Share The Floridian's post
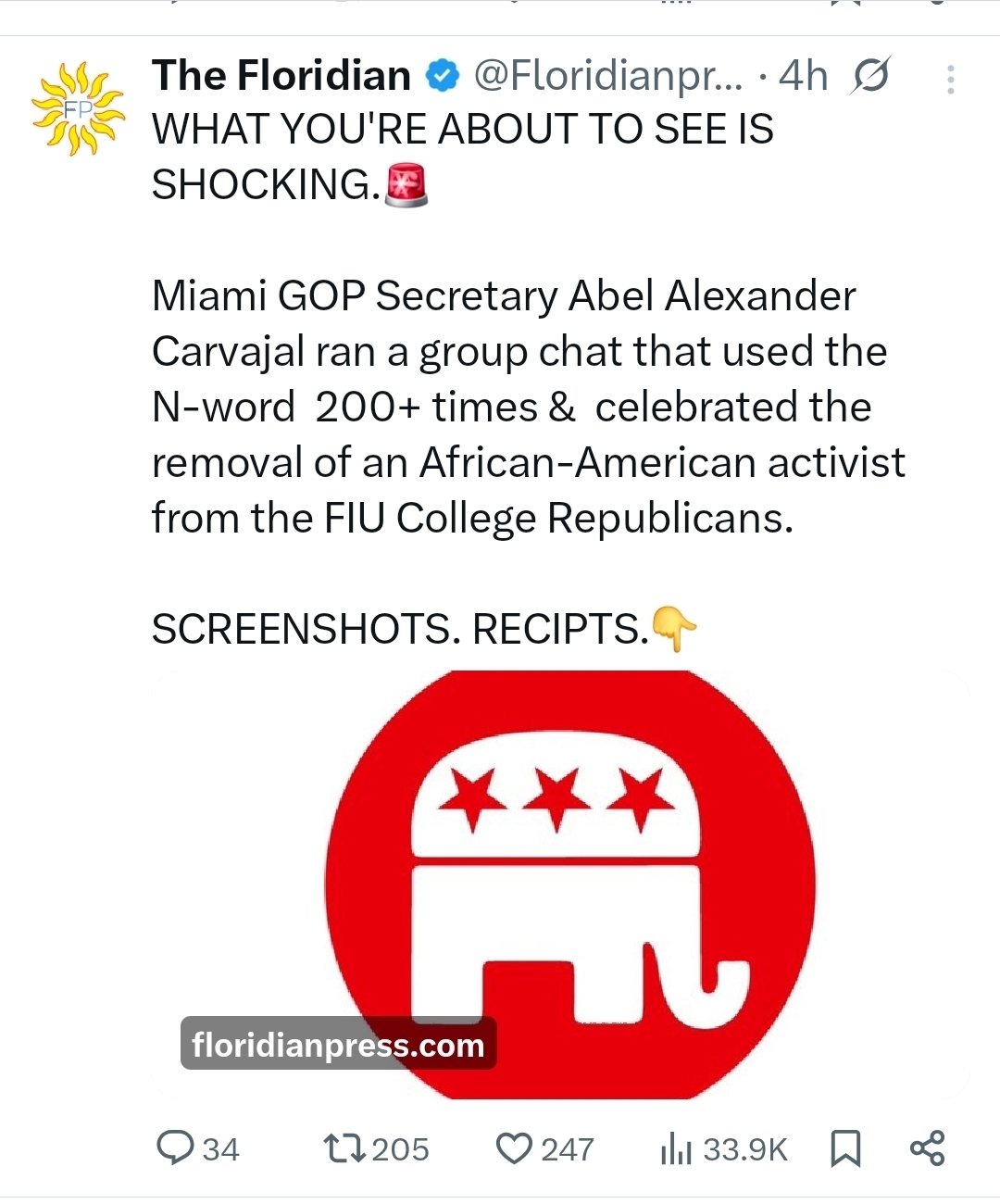The image size is (1000, 1204). (x=927, y=1148)
